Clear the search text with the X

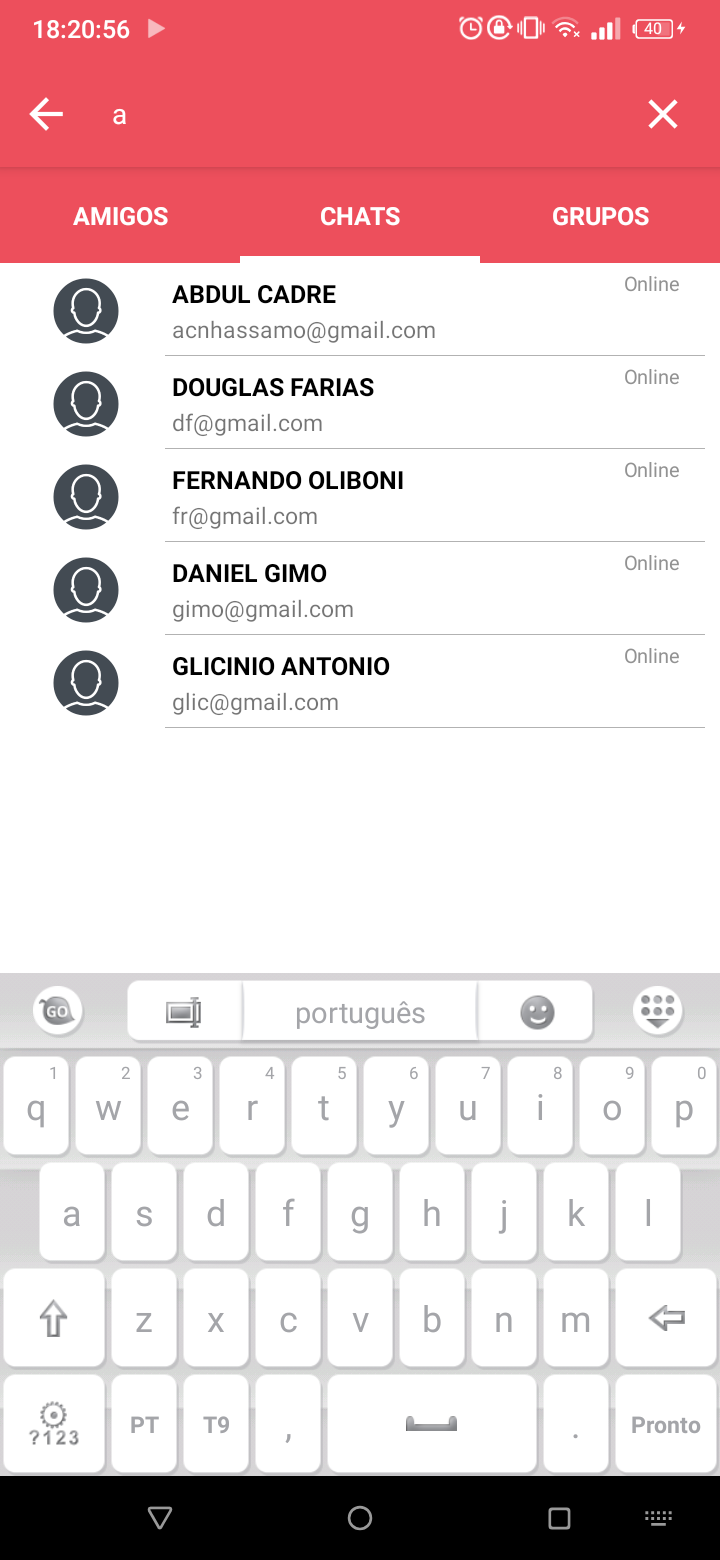point(663,115)
